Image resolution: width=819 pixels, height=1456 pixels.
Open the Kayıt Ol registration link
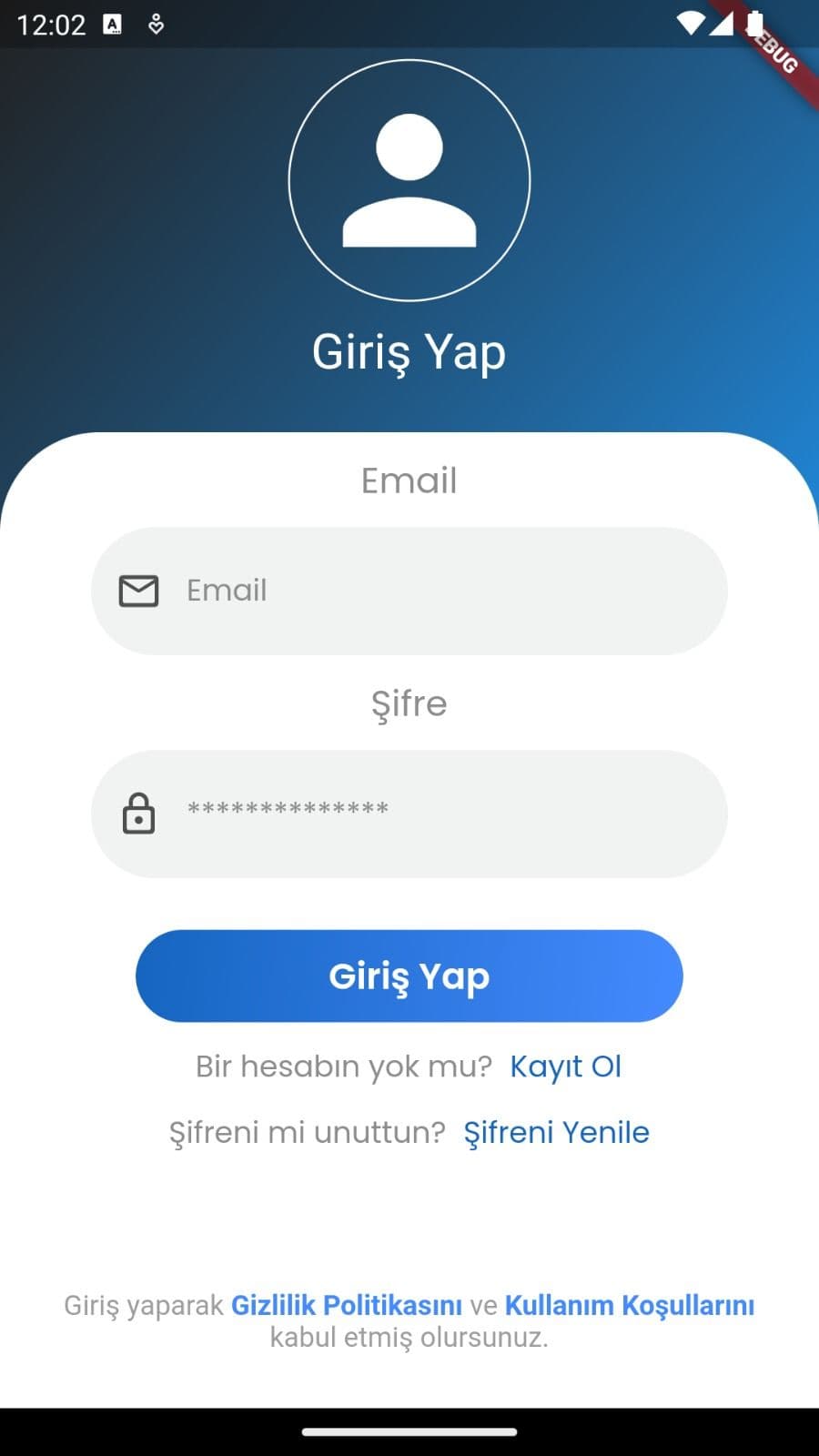[566, 1066]
